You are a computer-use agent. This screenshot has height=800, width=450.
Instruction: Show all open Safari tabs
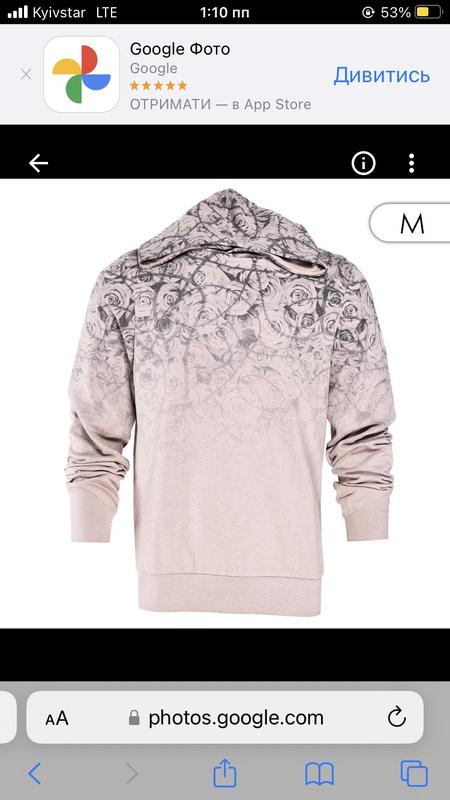pyautogui.click(x=414, y=774)
